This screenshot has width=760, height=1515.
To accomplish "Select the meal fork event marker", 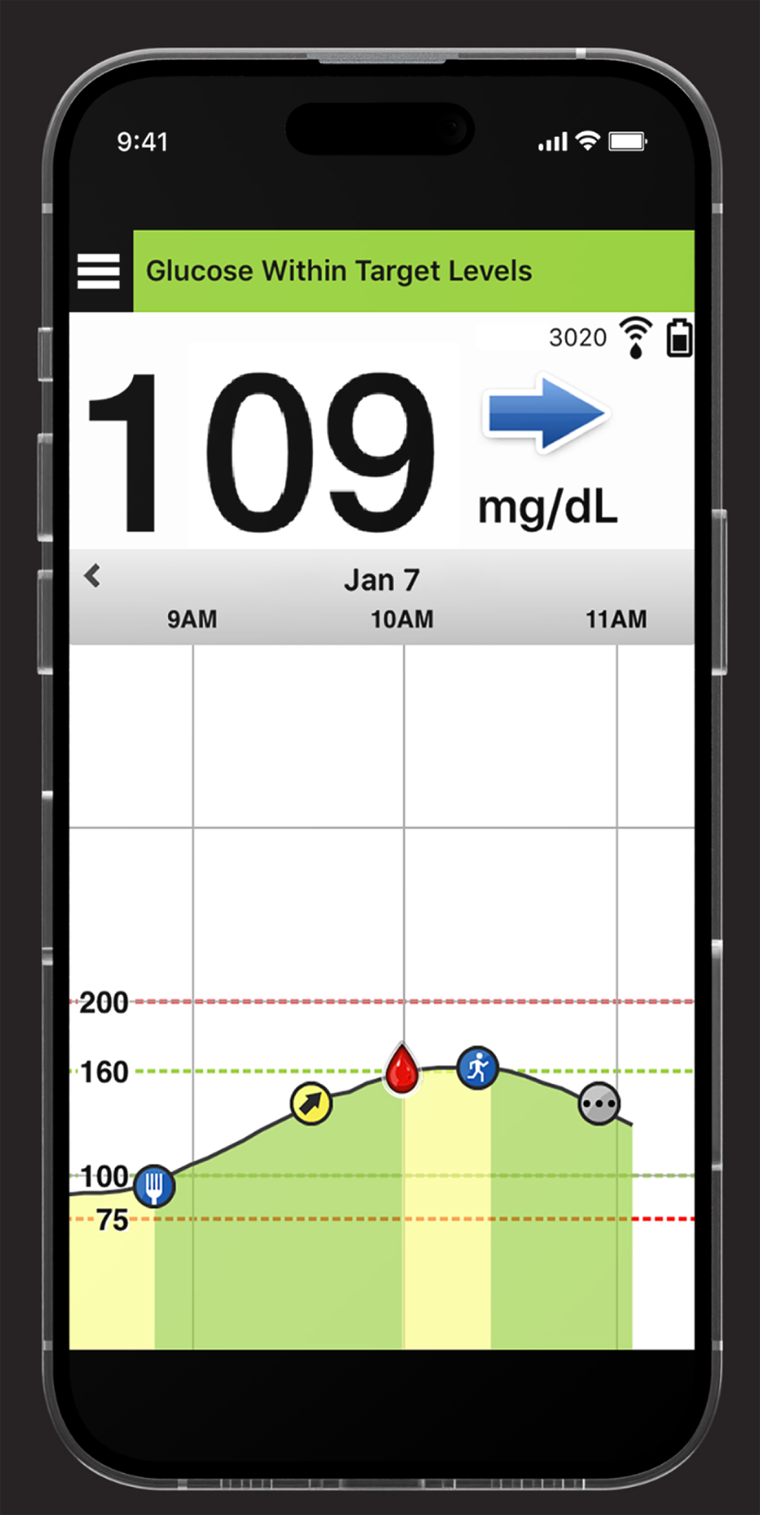I will click(155, 1186).
